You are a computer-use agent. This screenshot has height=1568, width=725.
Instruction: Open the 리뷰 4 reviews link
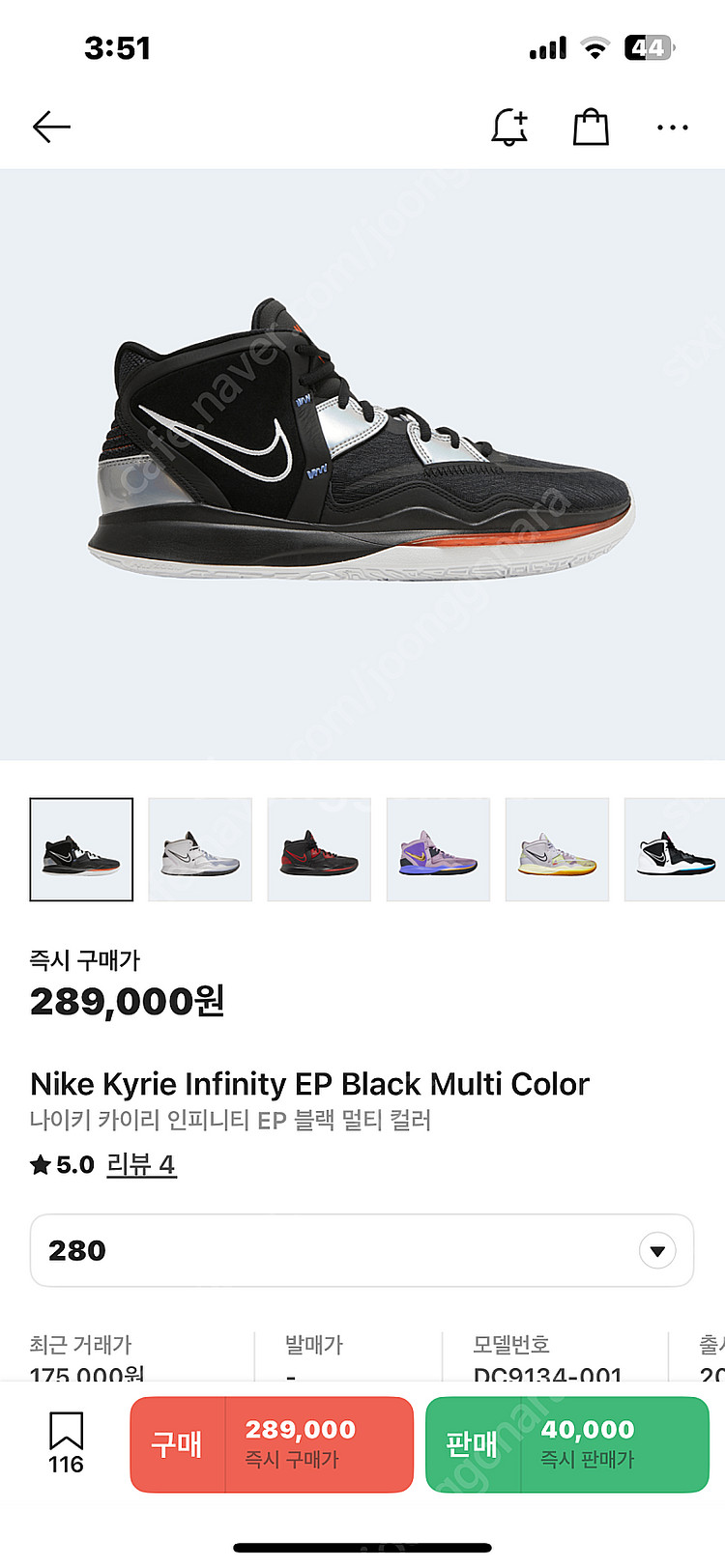click(x=141, y=1164)
